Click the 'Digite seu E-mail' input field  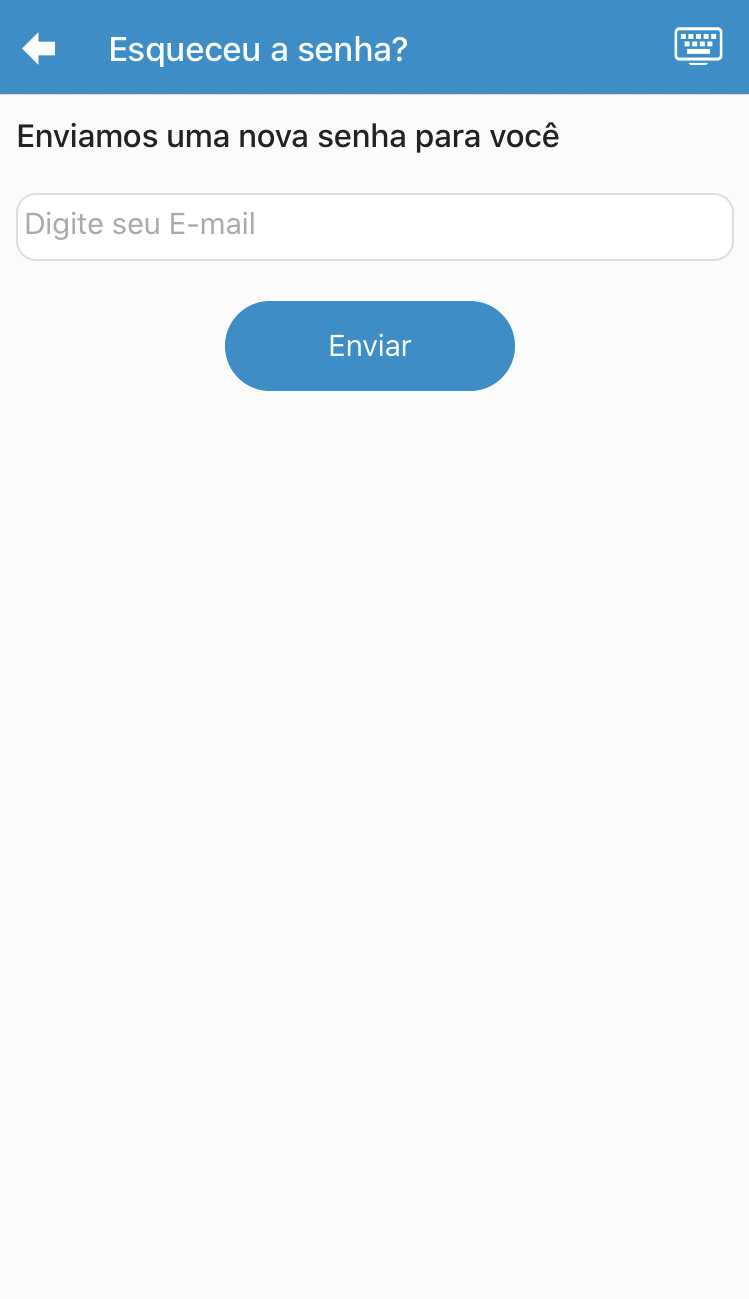[x=374, y=226]
